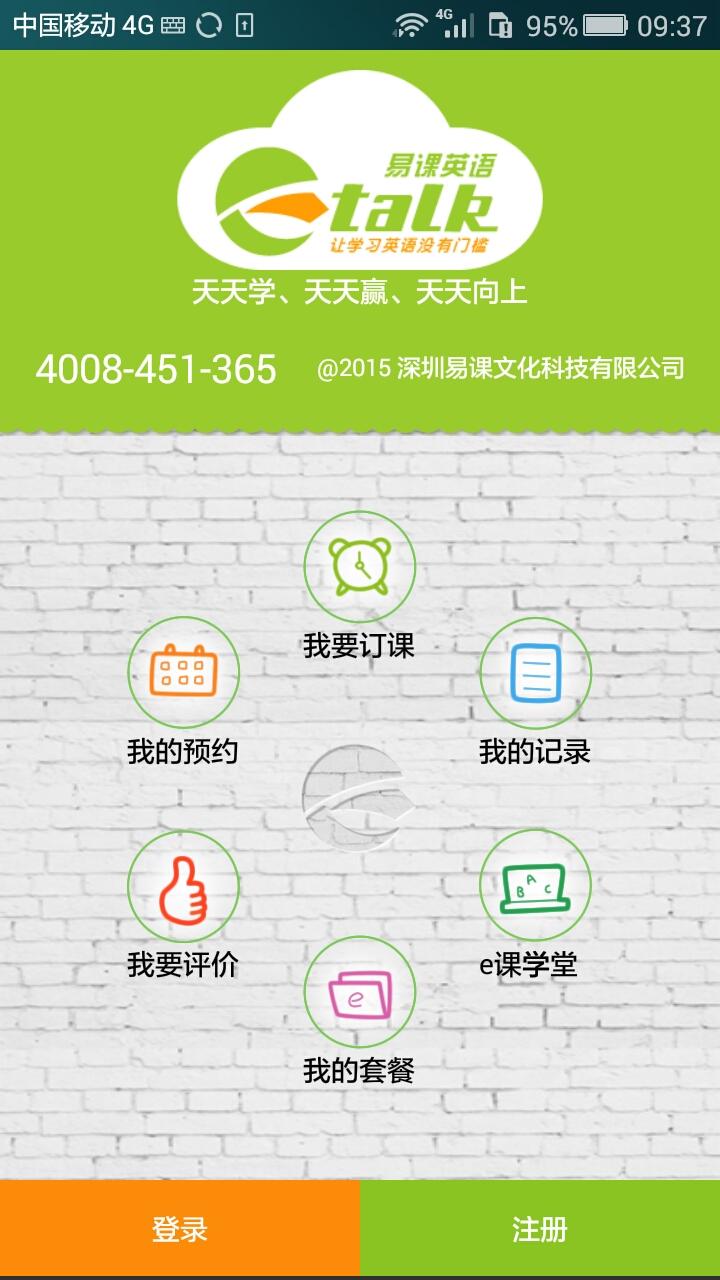Screen dimensions: 720x1280
Task: Open 我要订课 to book a class
Action: pos(359,568)
